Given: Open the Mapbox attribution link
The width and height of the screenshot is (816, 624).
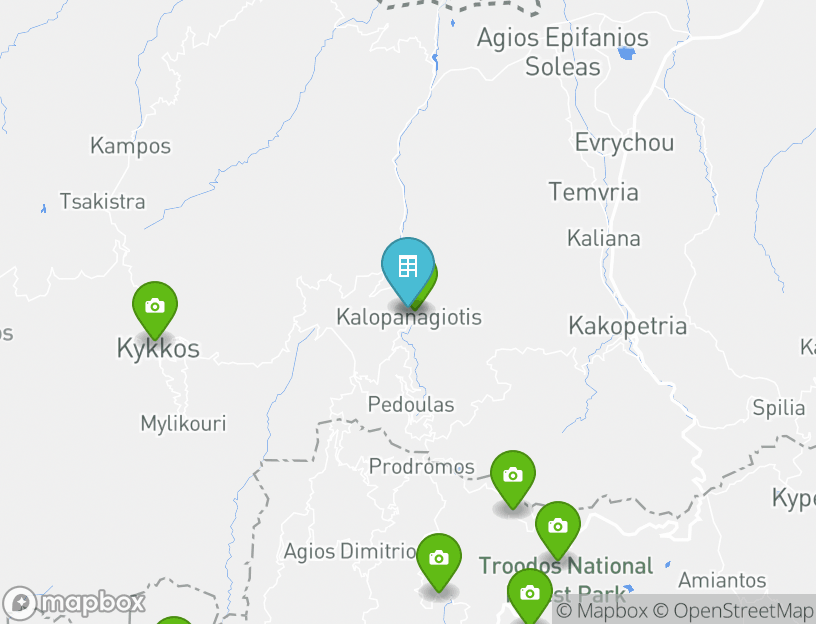Looking at the screenshot, I should click(x=595, y=610).
